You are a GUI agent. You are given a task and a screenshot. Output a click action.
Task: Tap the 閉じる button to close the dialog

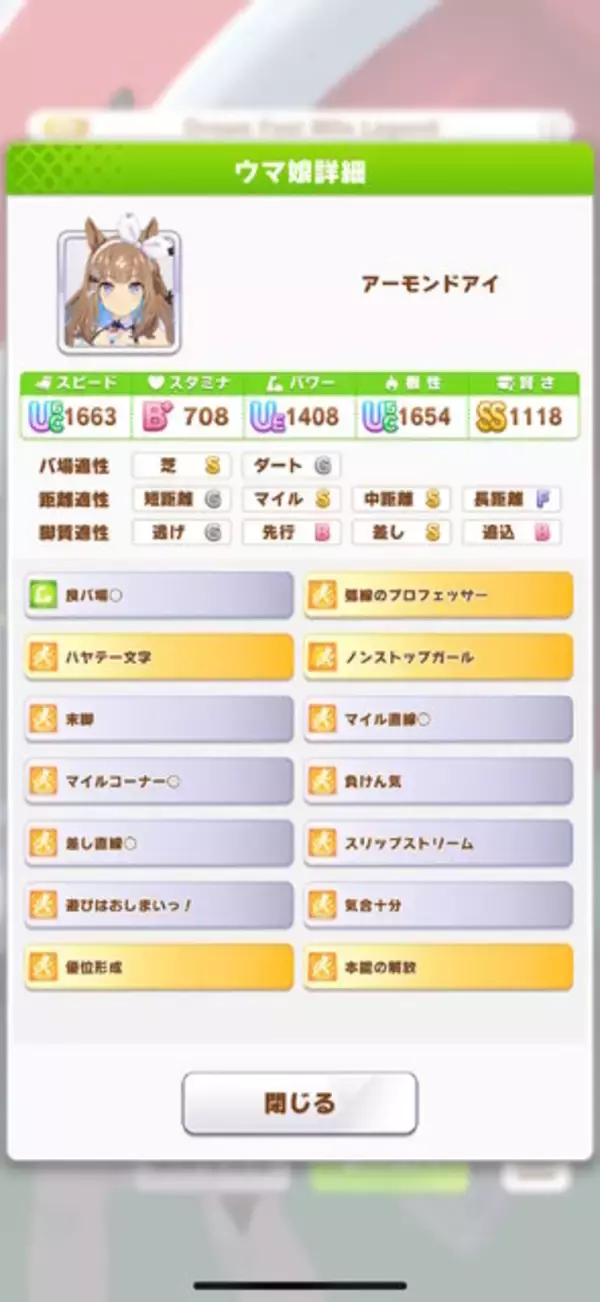tap(299, 1103)
